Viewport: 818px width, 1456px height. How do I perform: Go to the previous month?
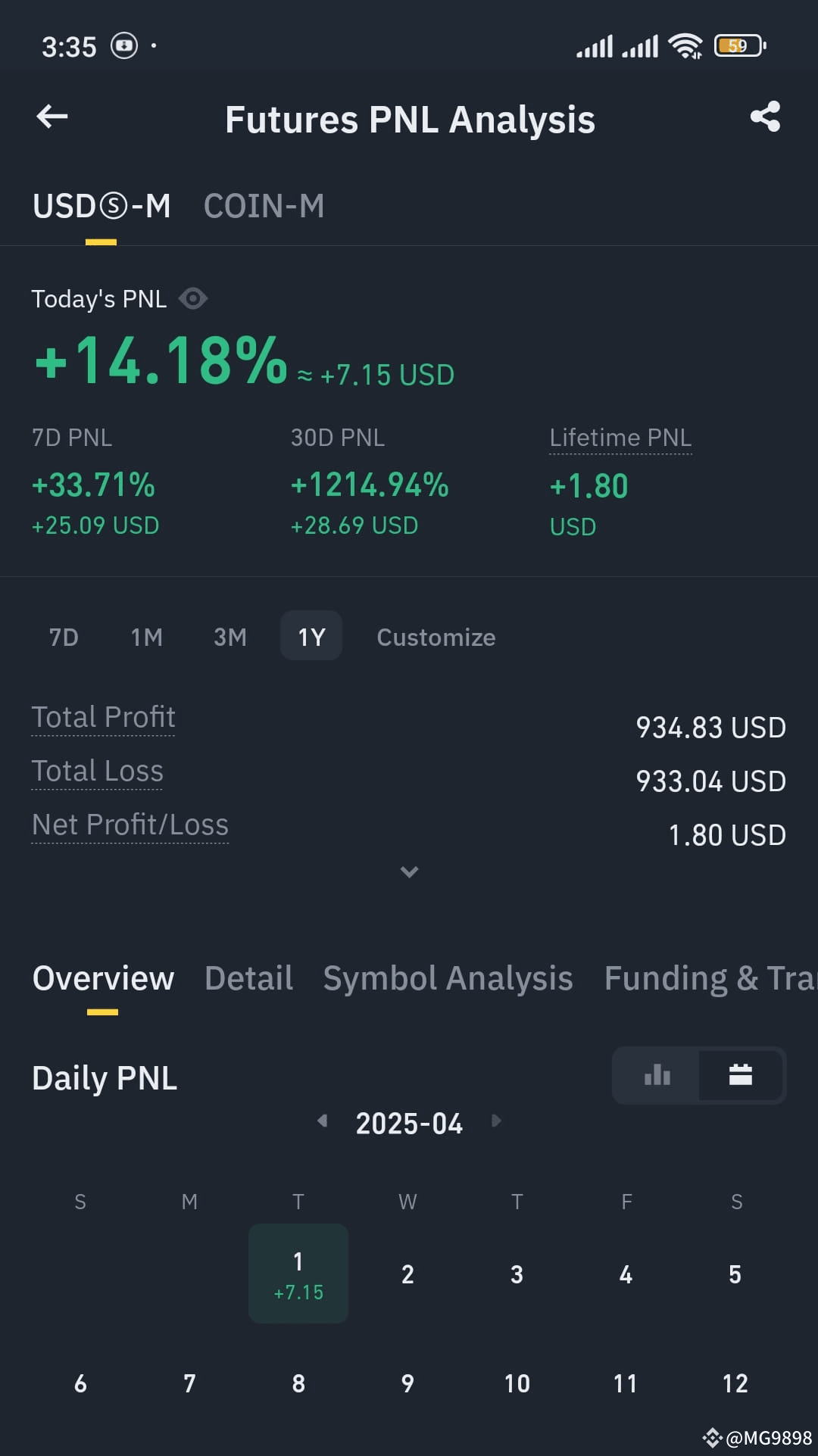click(322, 1121)
